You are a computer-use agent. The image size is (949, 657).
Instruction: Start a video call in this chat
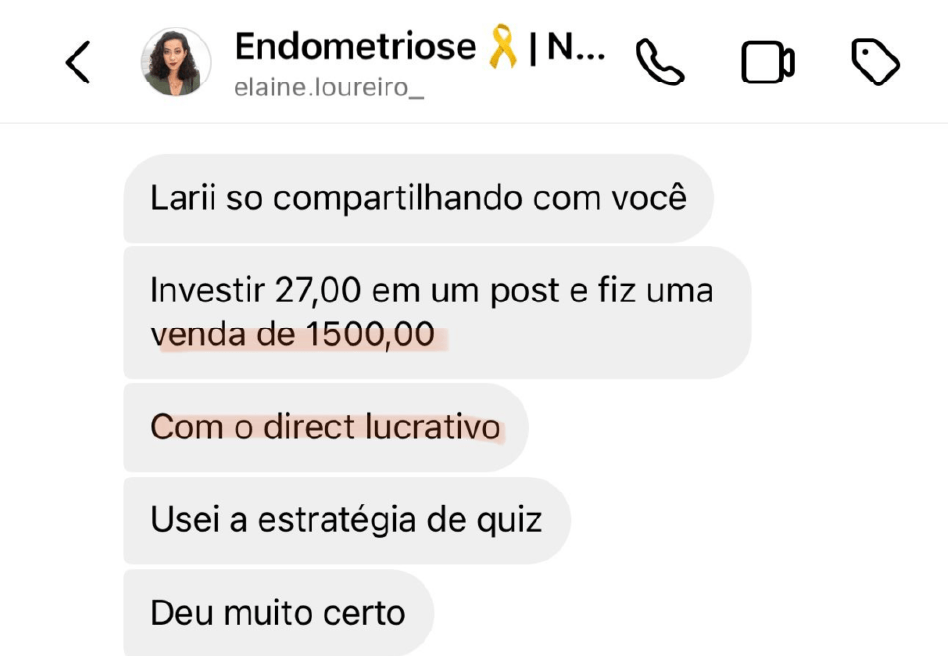tap(767, 63)
